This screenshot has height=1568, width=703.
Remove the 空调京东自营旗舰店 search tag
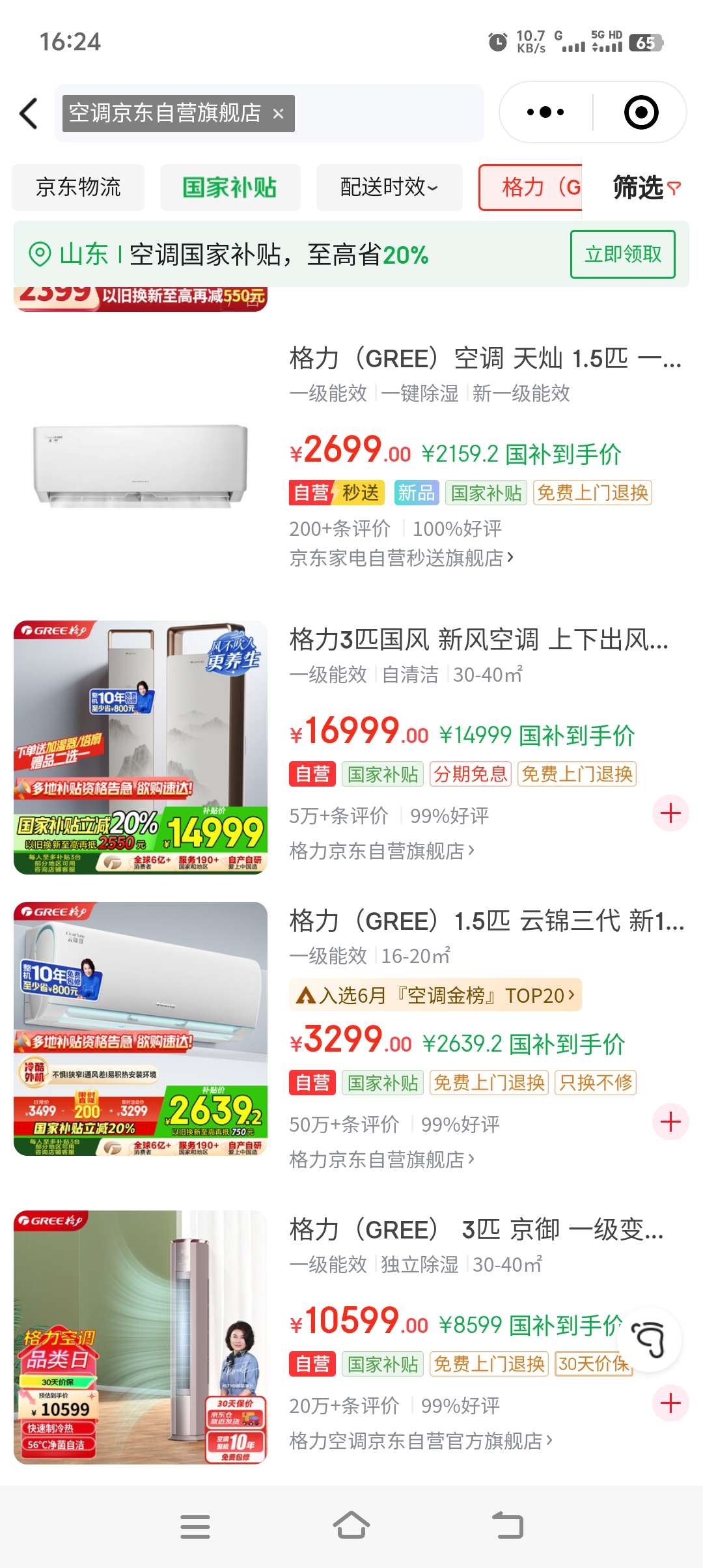[x=278, y=114]
